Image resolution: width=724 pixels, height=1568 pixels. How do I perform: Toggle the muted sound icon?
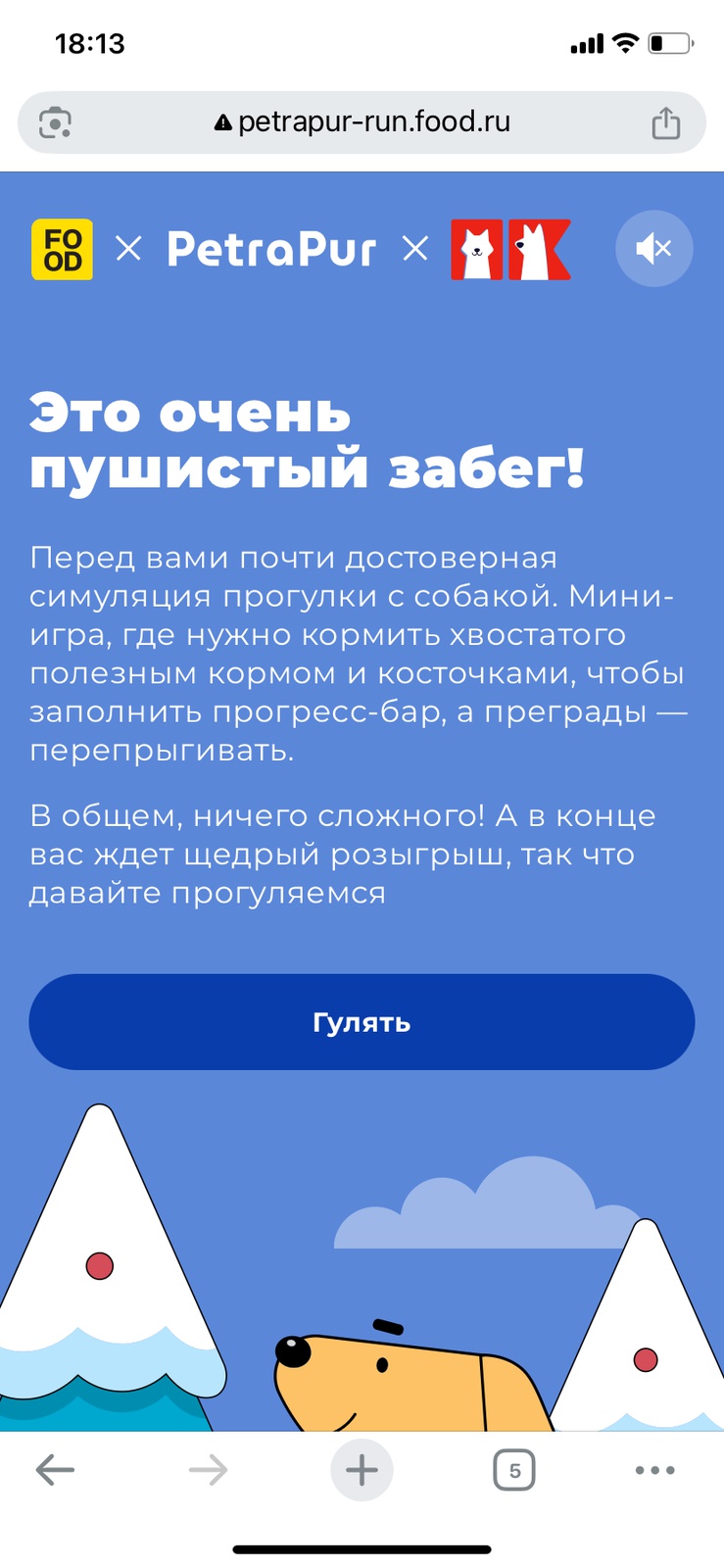click(x=653, y=249)
